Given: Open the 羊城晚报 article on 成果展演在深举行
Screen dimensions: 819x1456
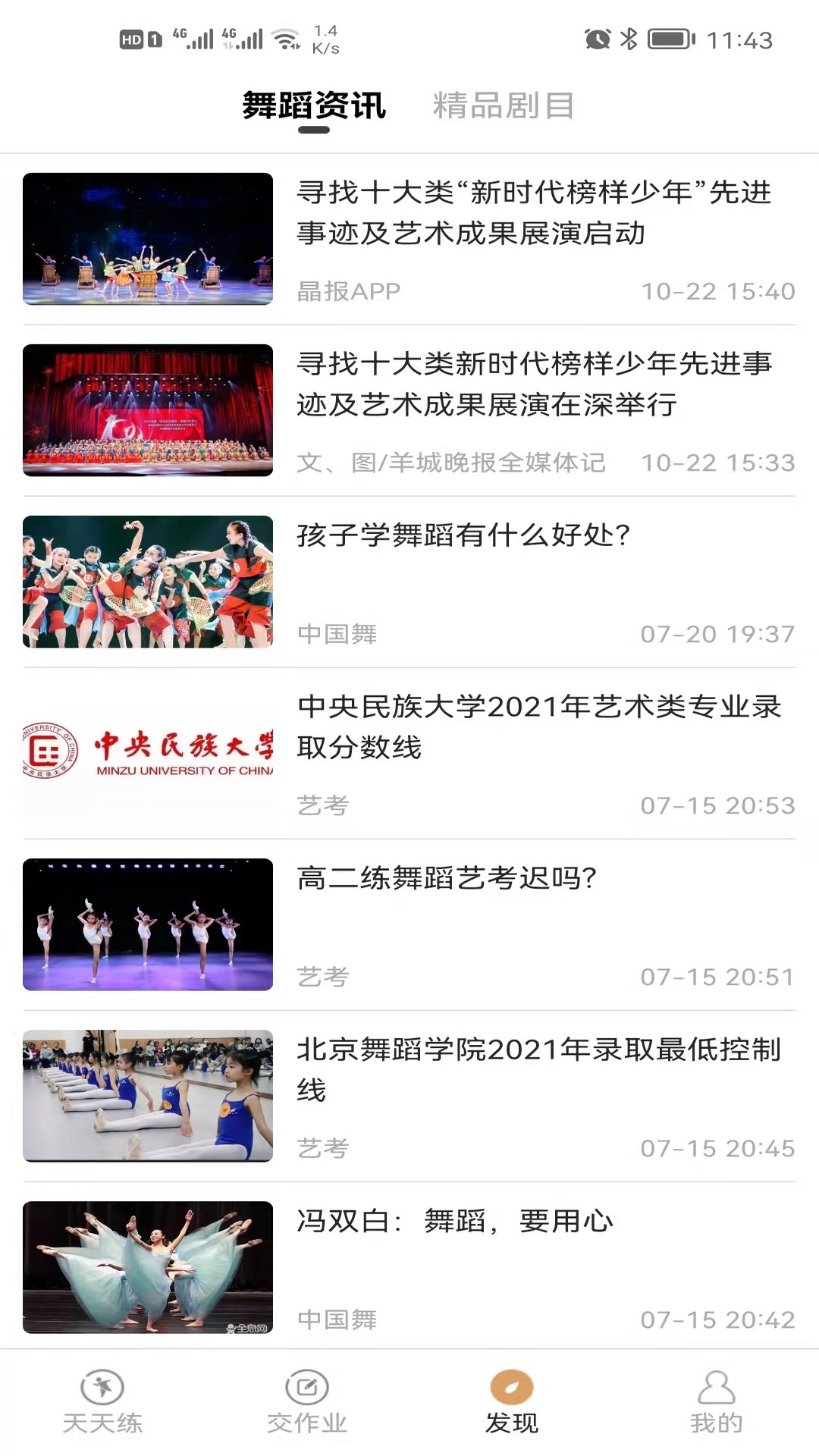Looking at the screenshot, I should 534,384.
